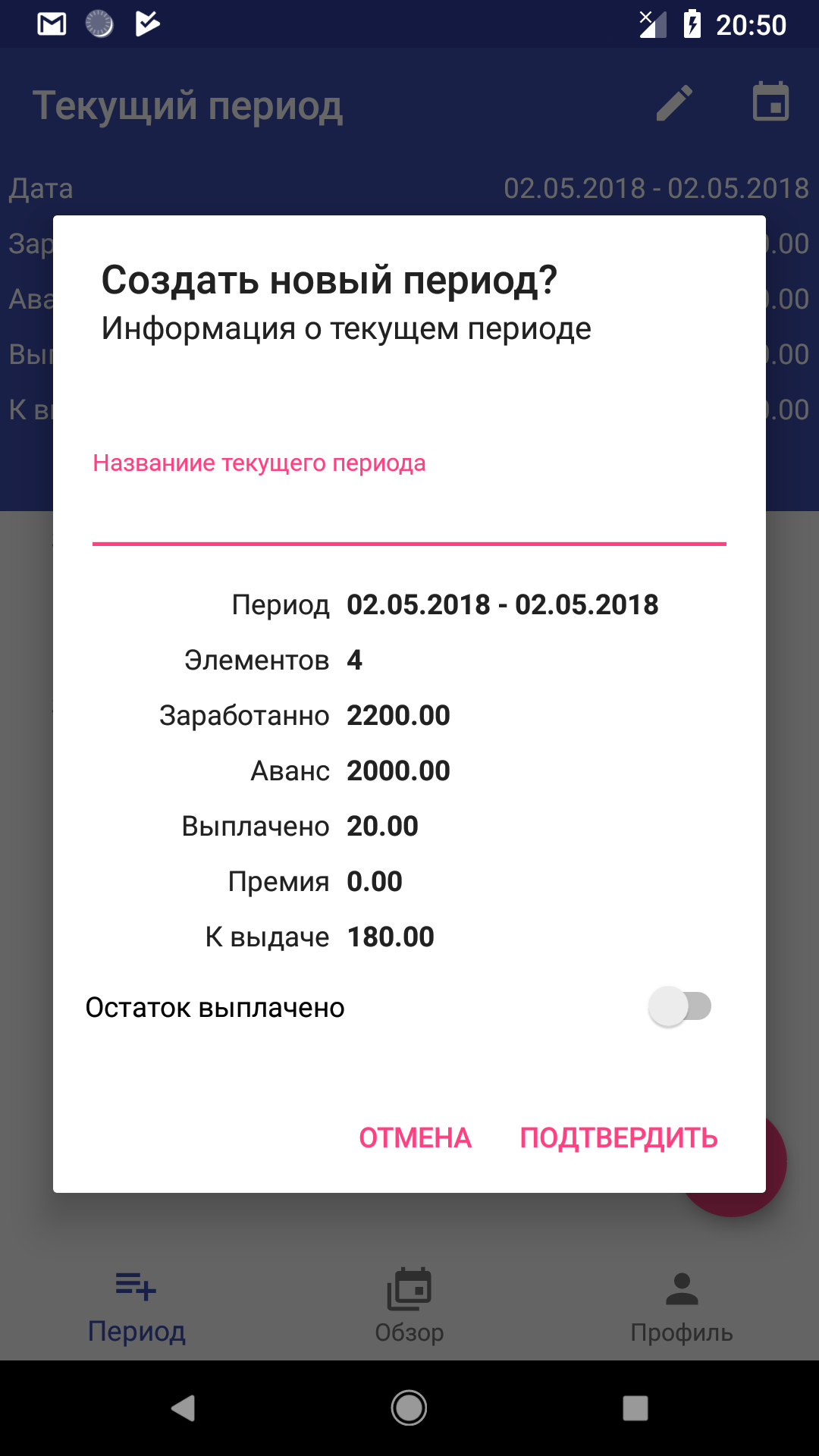Cancel with the ОТМЕНА button
This screenshot has width=819, height=1456.
point(416,1137)
